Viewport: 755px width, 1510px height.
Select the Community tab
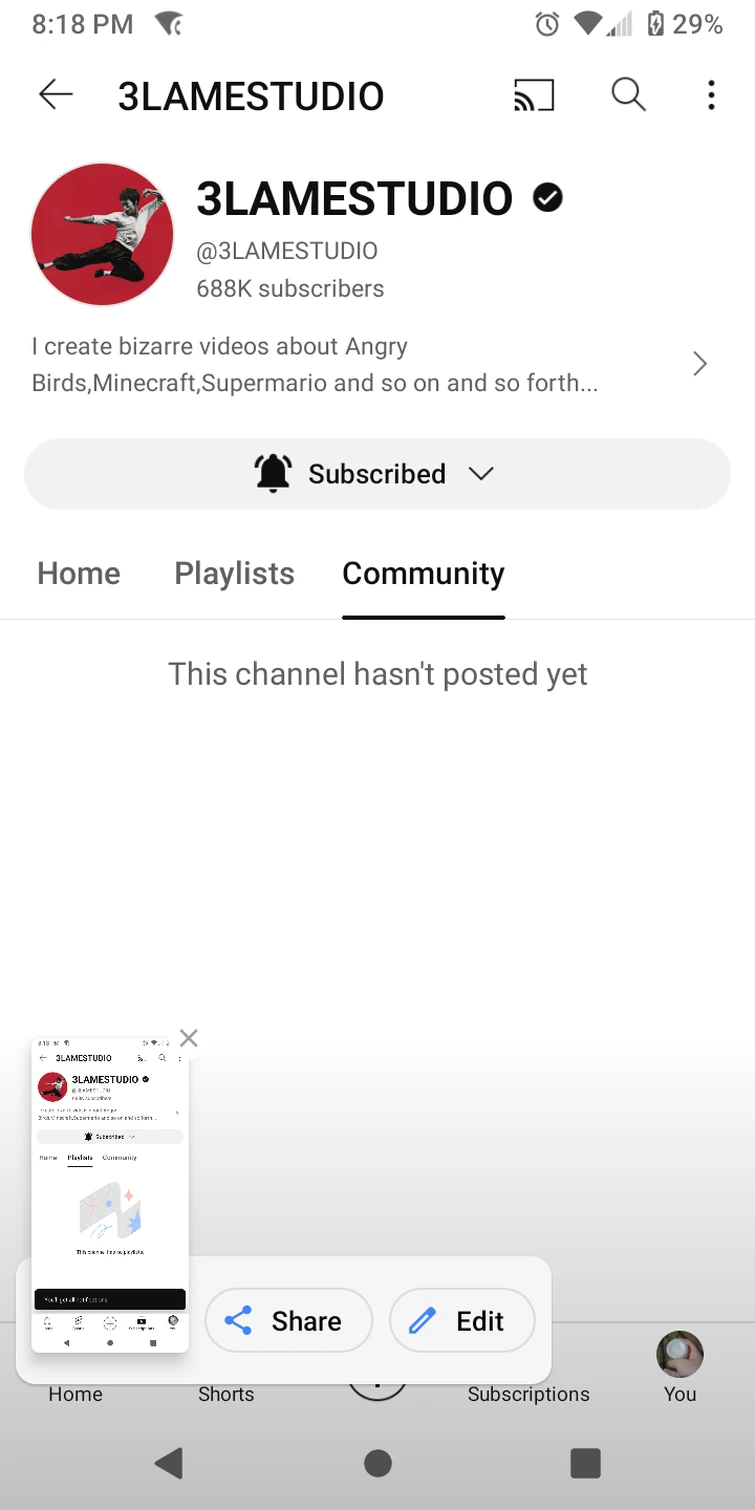423,573
